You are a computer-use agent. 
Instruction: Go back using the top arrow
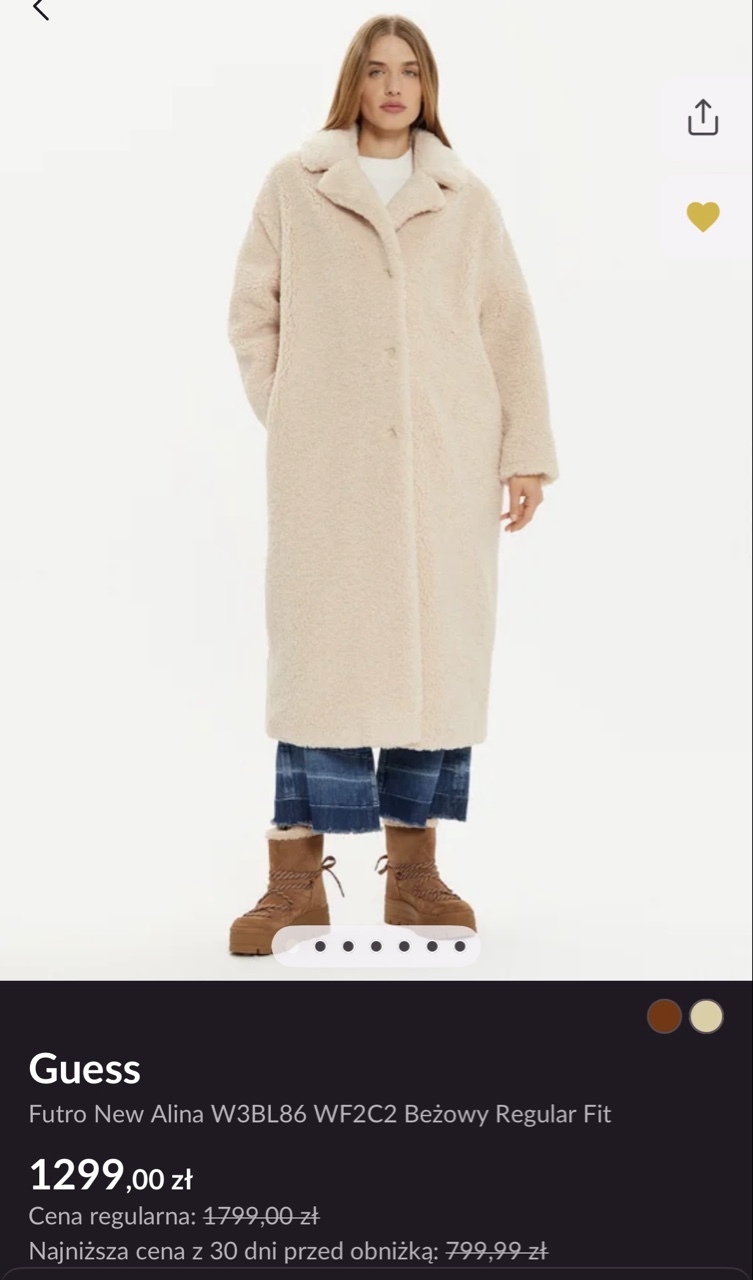click(x=40, y=10)
